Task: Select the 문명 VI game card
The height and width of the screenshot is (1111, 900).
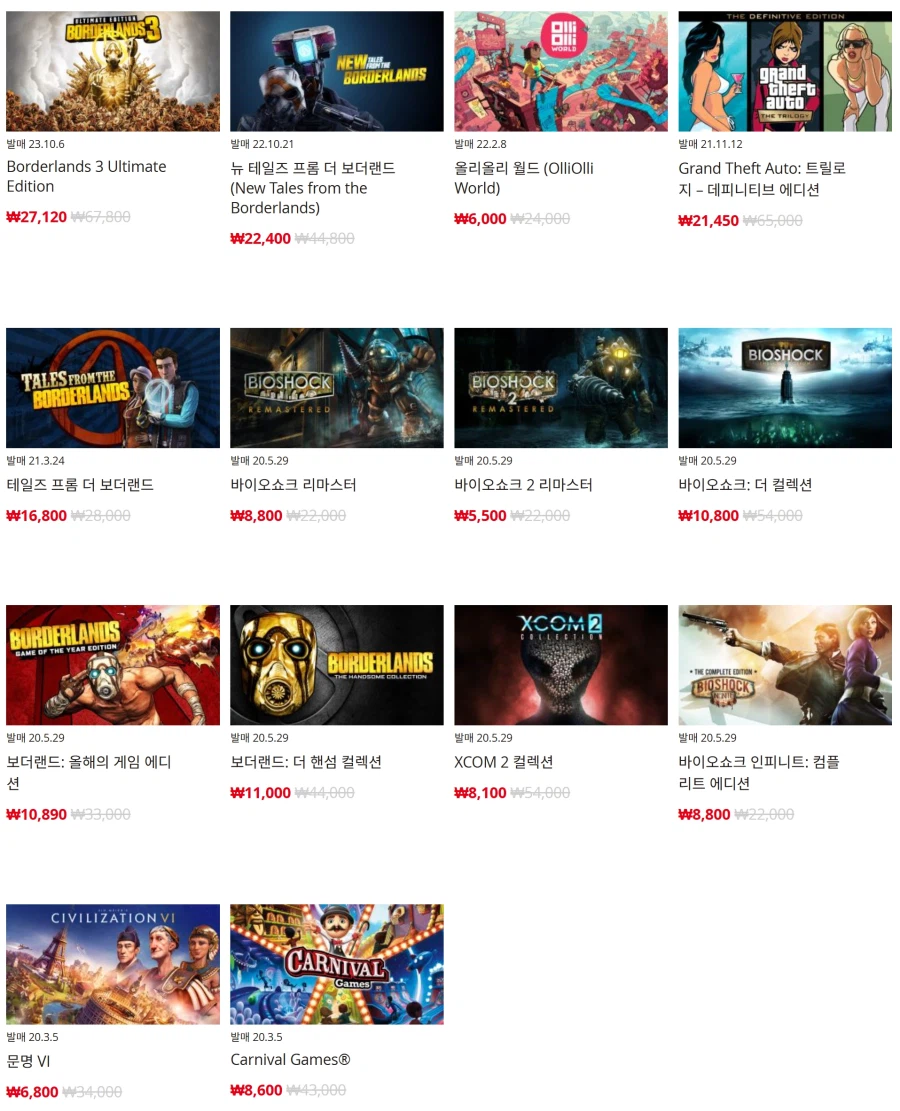Action: point(113,964)
